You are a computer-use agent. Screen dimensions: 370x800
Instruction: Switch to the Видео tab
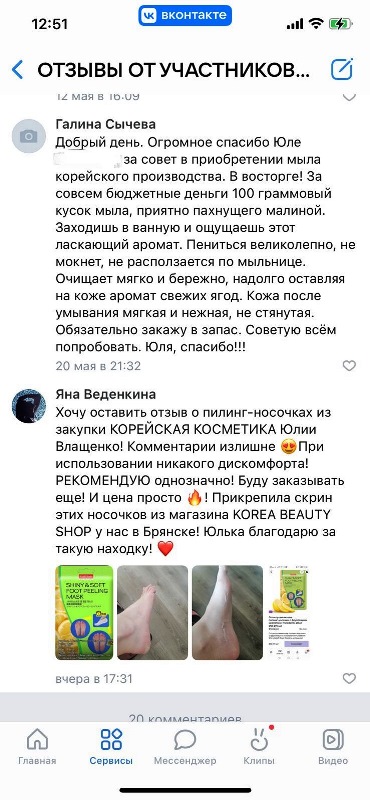point(333,746)
